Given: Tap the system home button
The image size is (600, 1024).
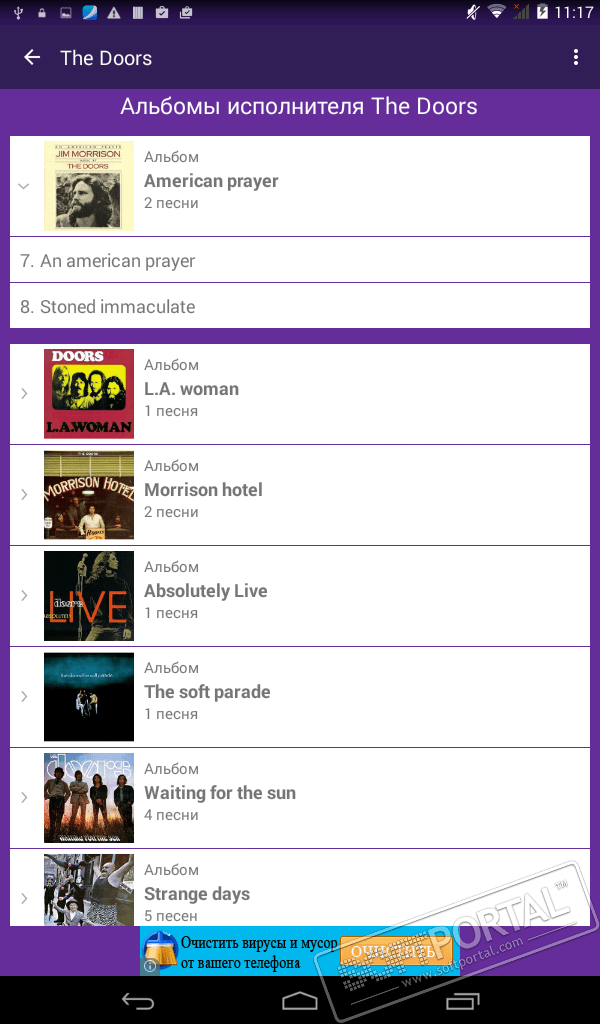Looking at the screenshot, I should (299, 1000).
